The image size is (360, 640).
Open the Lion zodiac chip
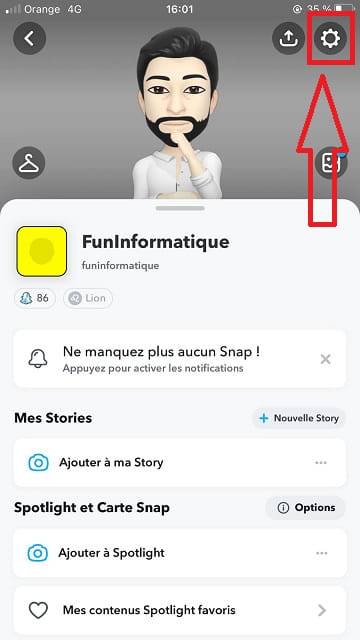coord(88,298)
